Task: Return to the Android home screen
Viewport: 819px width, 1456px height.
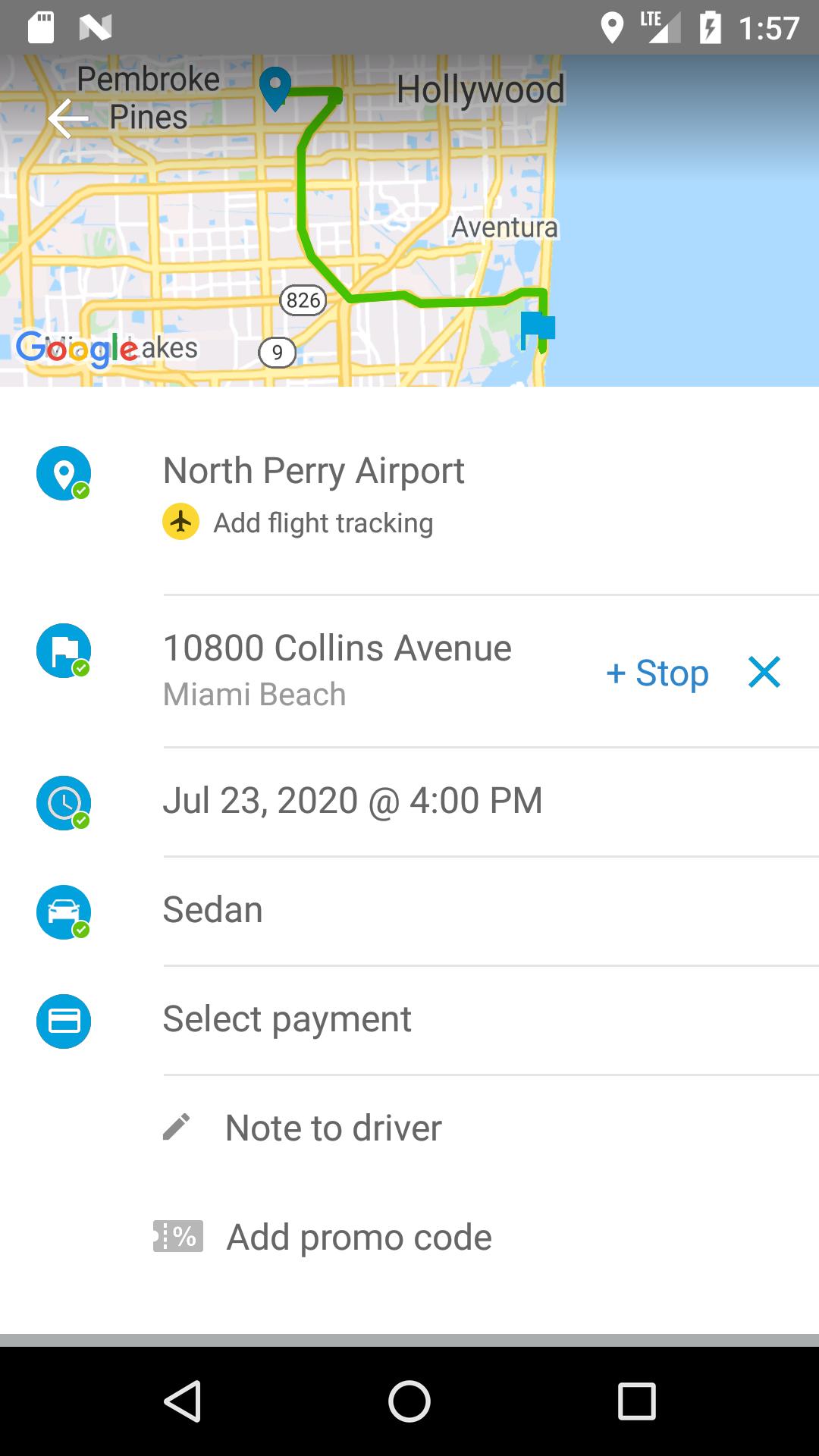Action: coord(409,1401)
